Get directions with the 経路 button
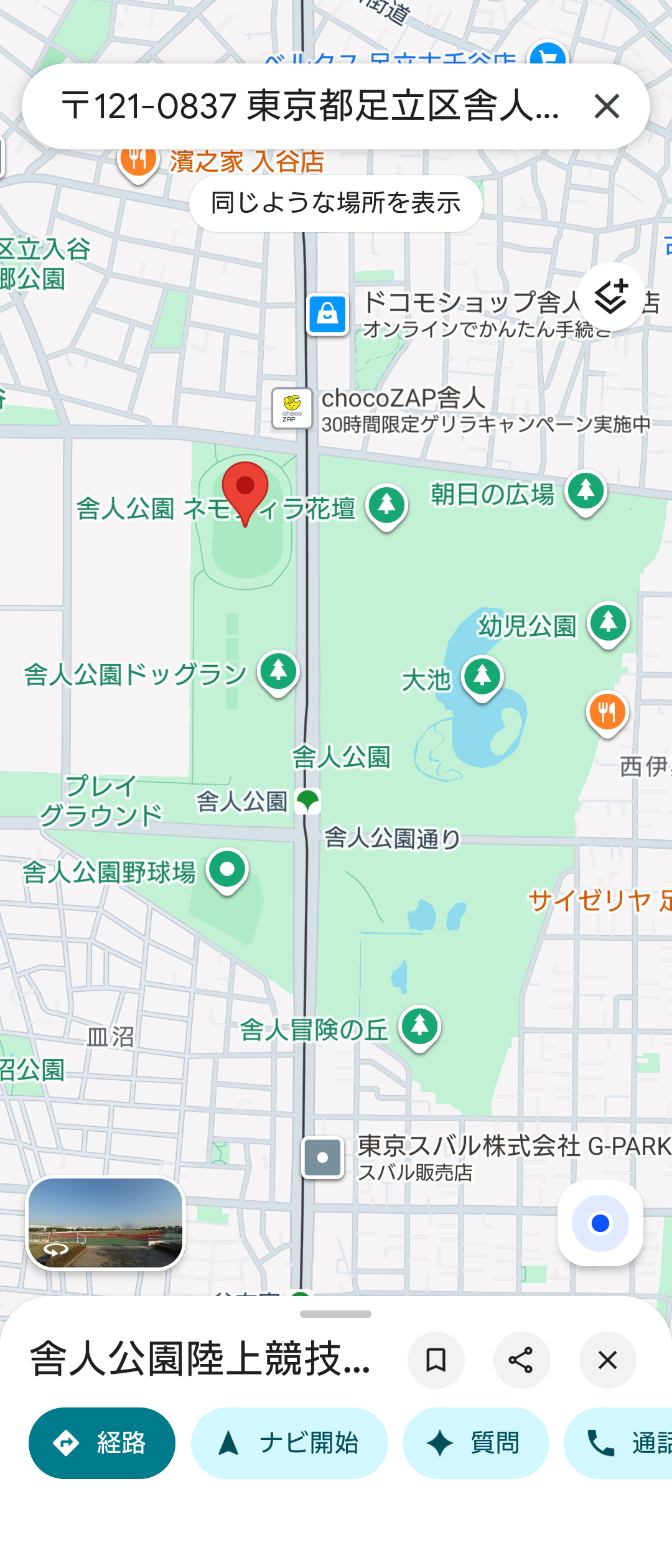The height and width of the screenshot is (1568, 672). tap(102, 1442)
